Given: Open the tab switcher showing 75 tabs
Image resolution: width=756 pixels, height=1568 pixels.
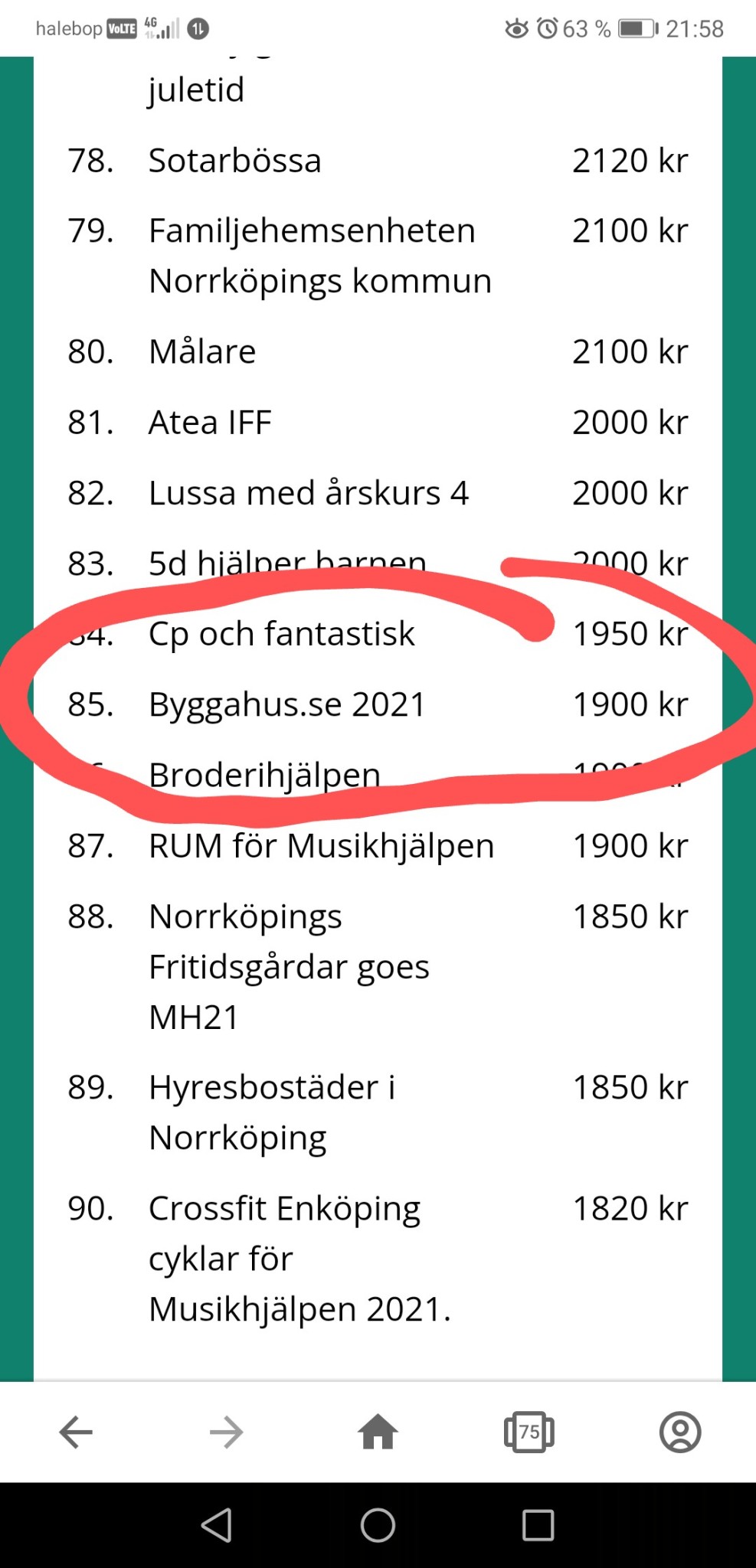Looking at the screenshot, I should [x=529, y=1432].
